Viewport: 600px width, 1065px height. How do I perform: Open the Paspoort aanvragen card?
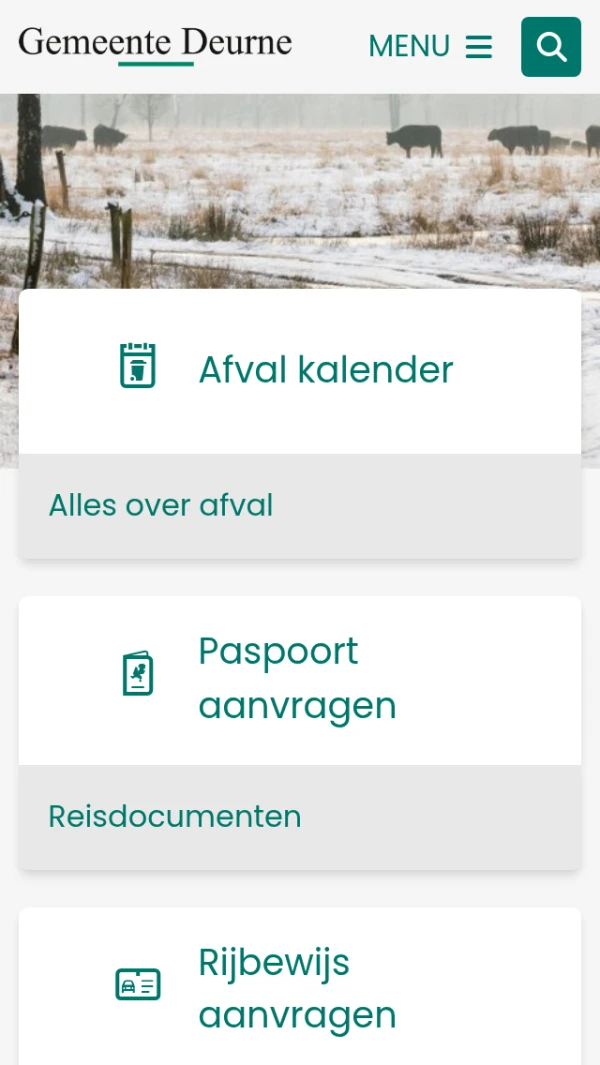point(300,679)
